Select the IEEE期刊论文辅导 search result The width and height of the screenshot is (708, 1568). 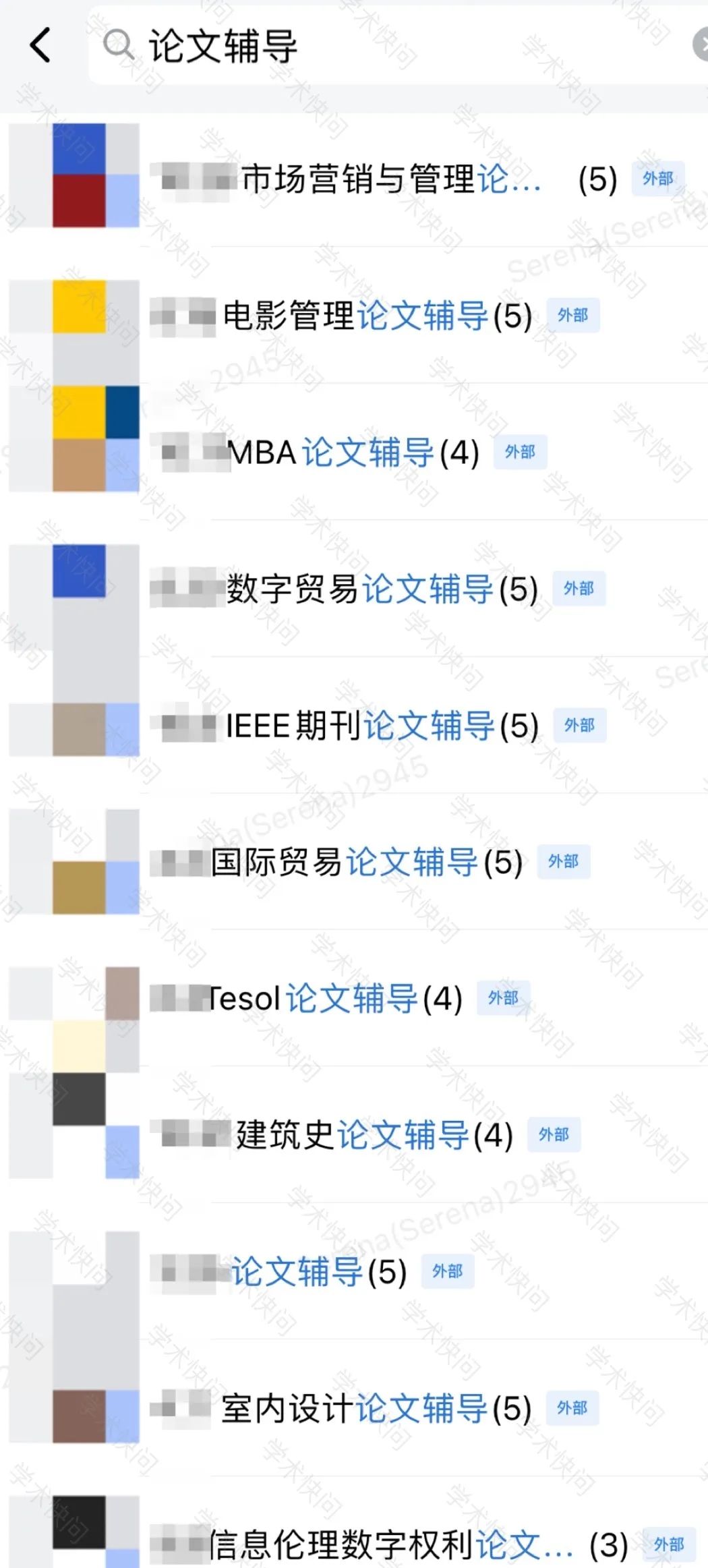344,725
